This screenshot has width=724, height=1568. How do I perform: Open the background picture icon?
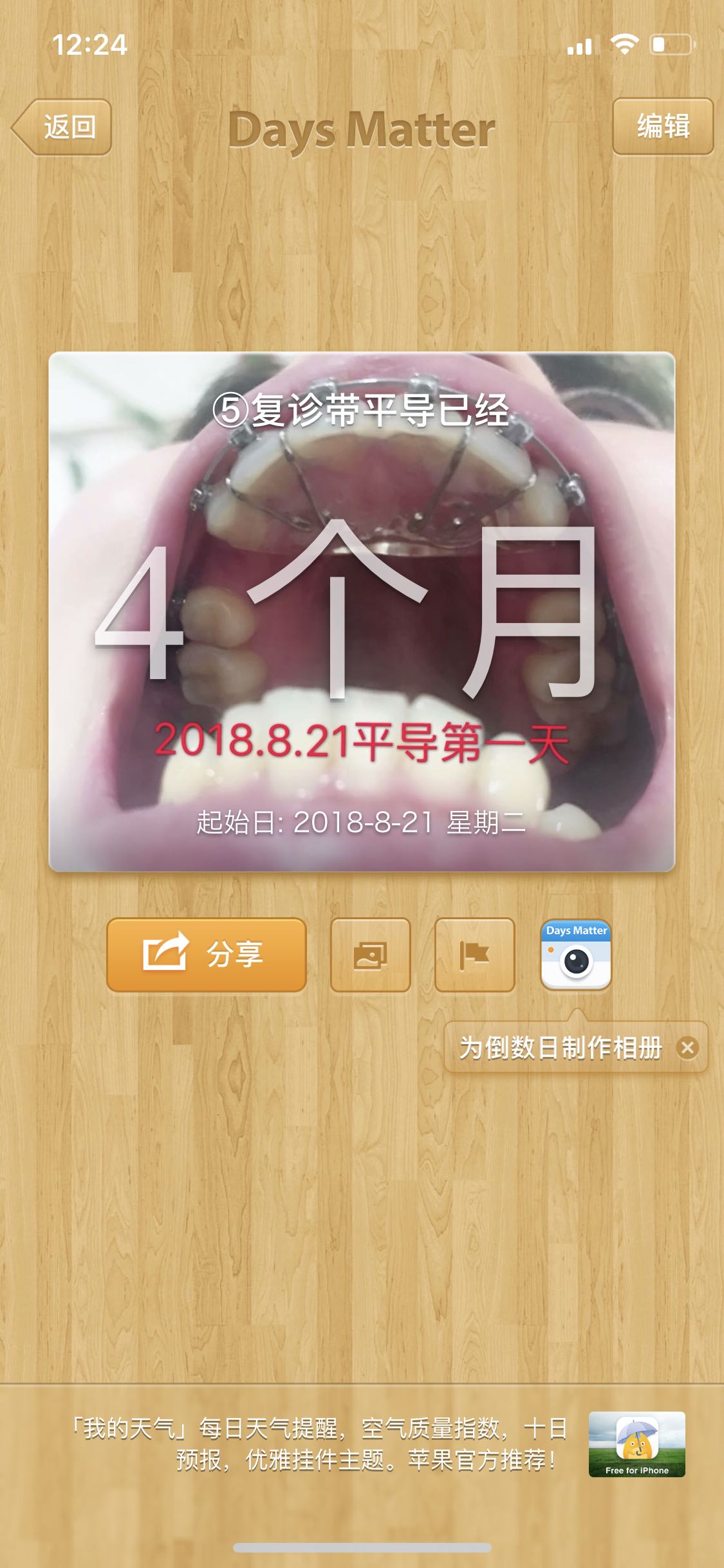click(371, 955)
